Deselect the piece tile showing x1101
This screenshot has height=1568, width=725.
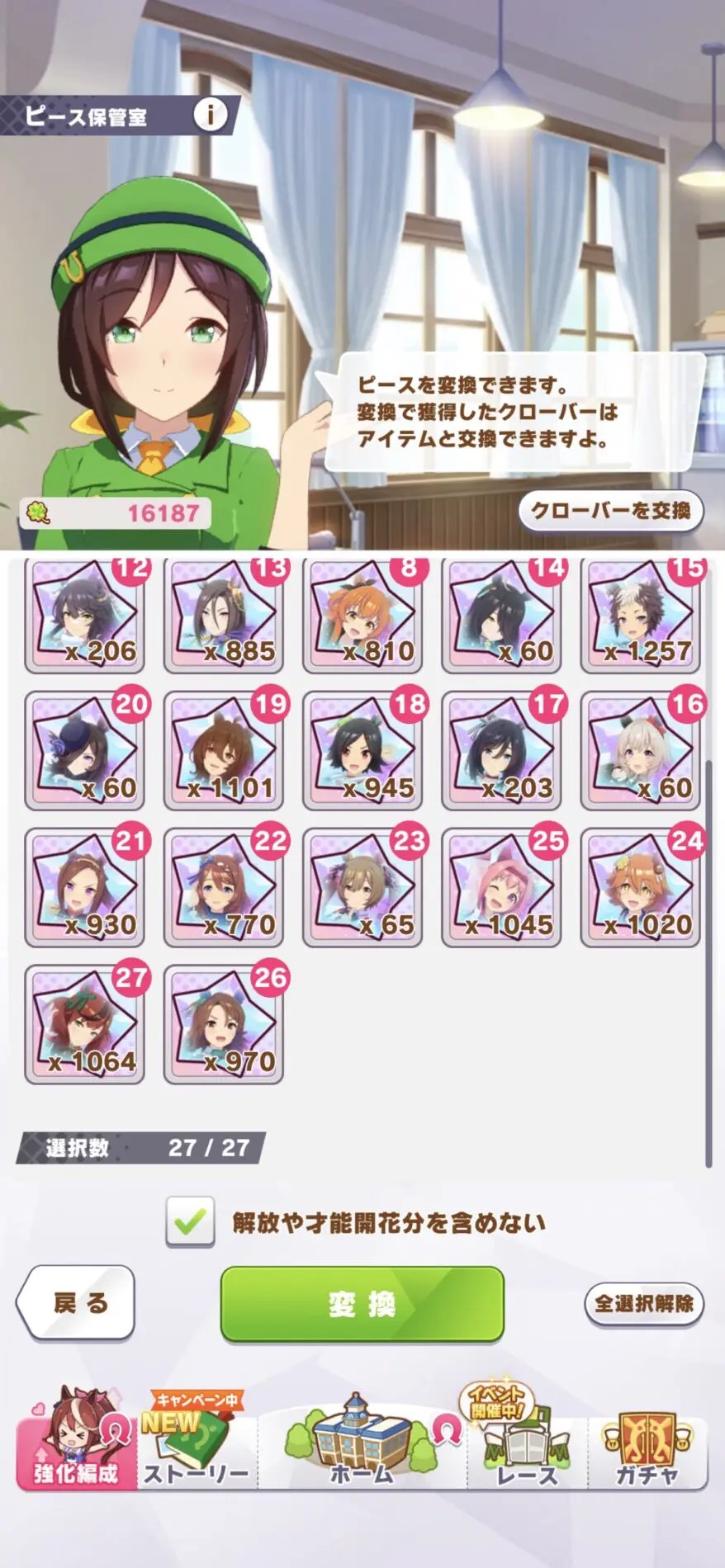(x=224, y=750)
